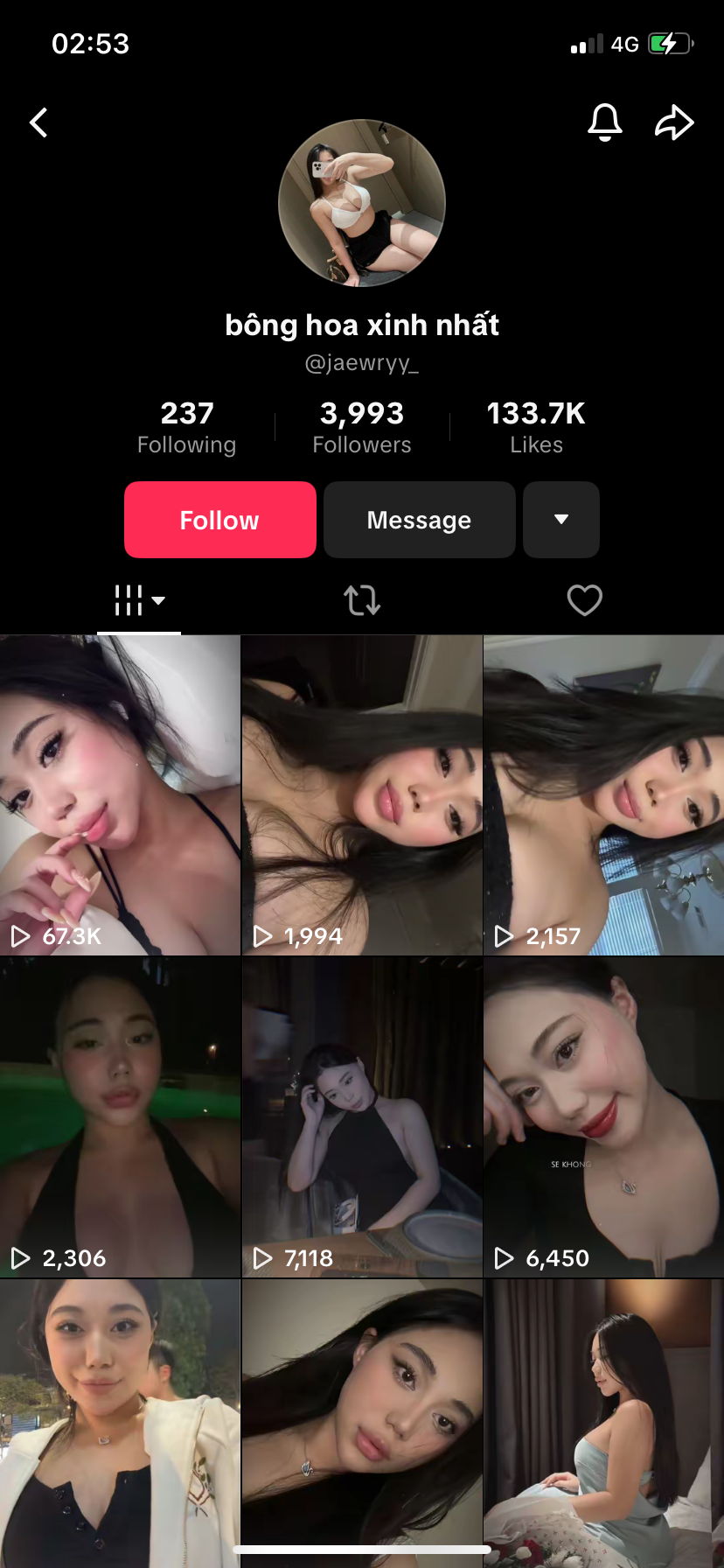Share this profile
Image resolution: width=724 pixels, height=1568 pixels.
pyautogui.click(x=674, y=122)
